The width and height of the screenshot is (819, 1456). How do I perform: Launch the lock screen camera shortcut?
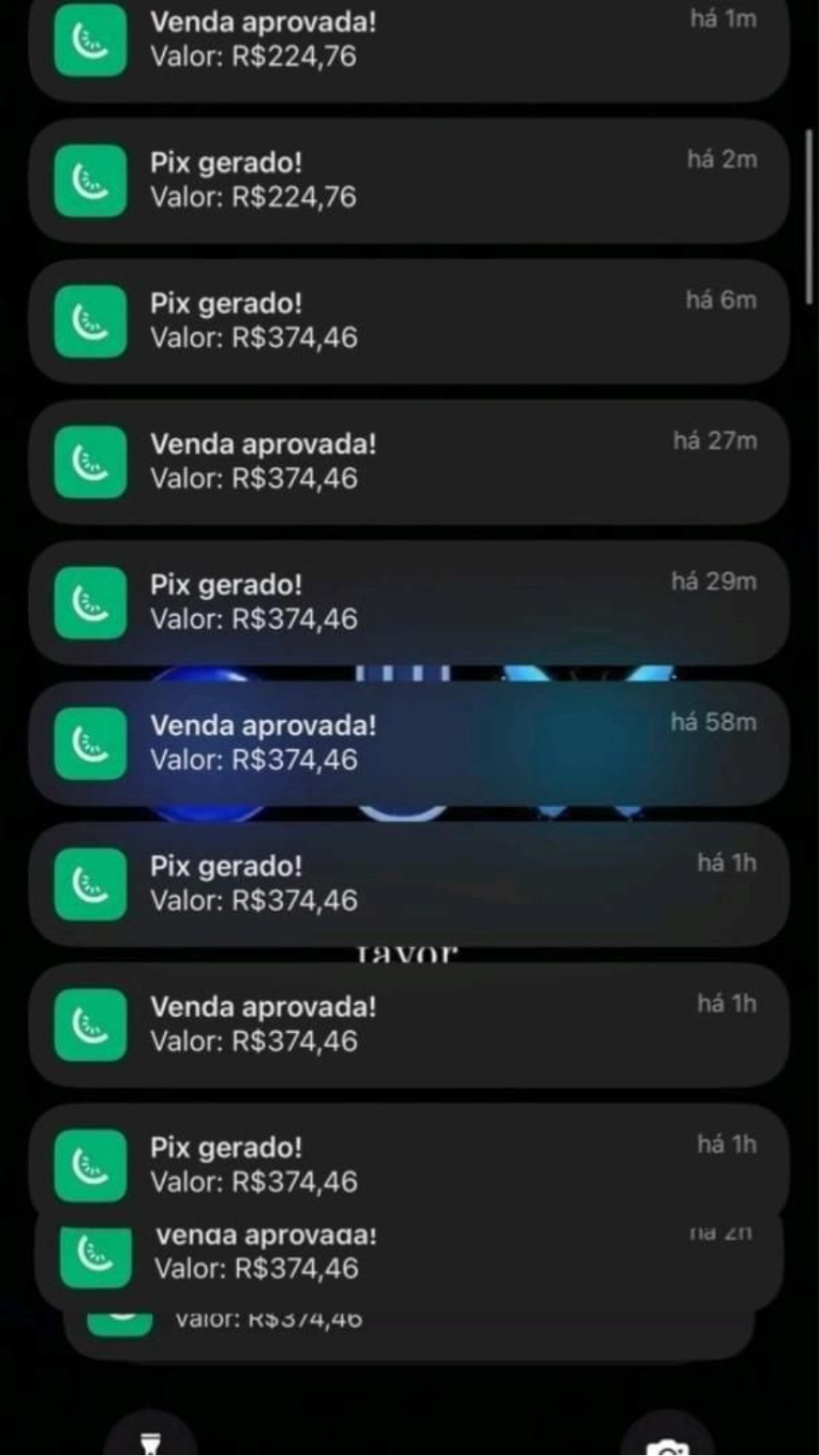(x=667, y=1439)
